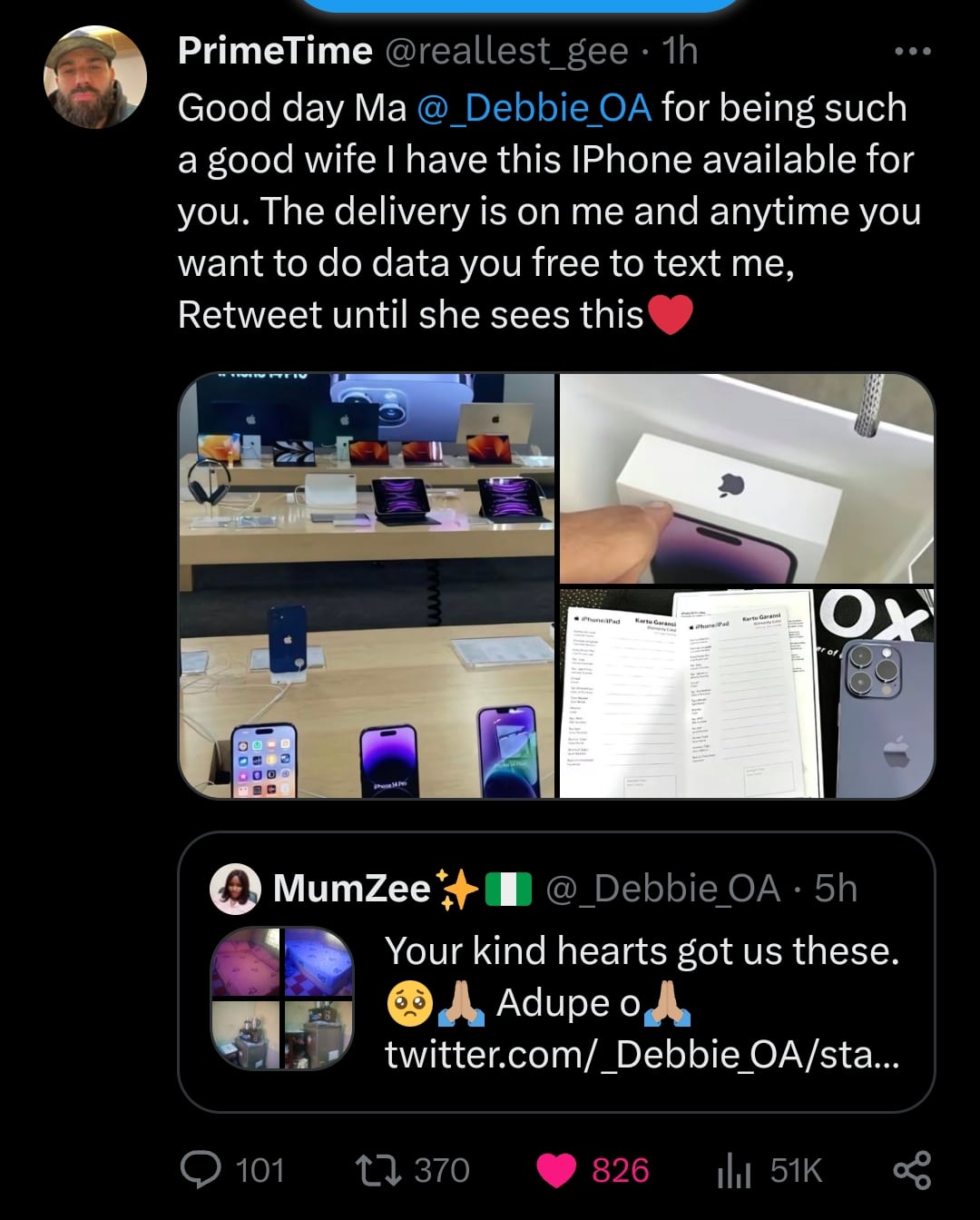Open the @_Debbie_OA mention link
The image size is (980, 1220).
[x=534, y=107]
